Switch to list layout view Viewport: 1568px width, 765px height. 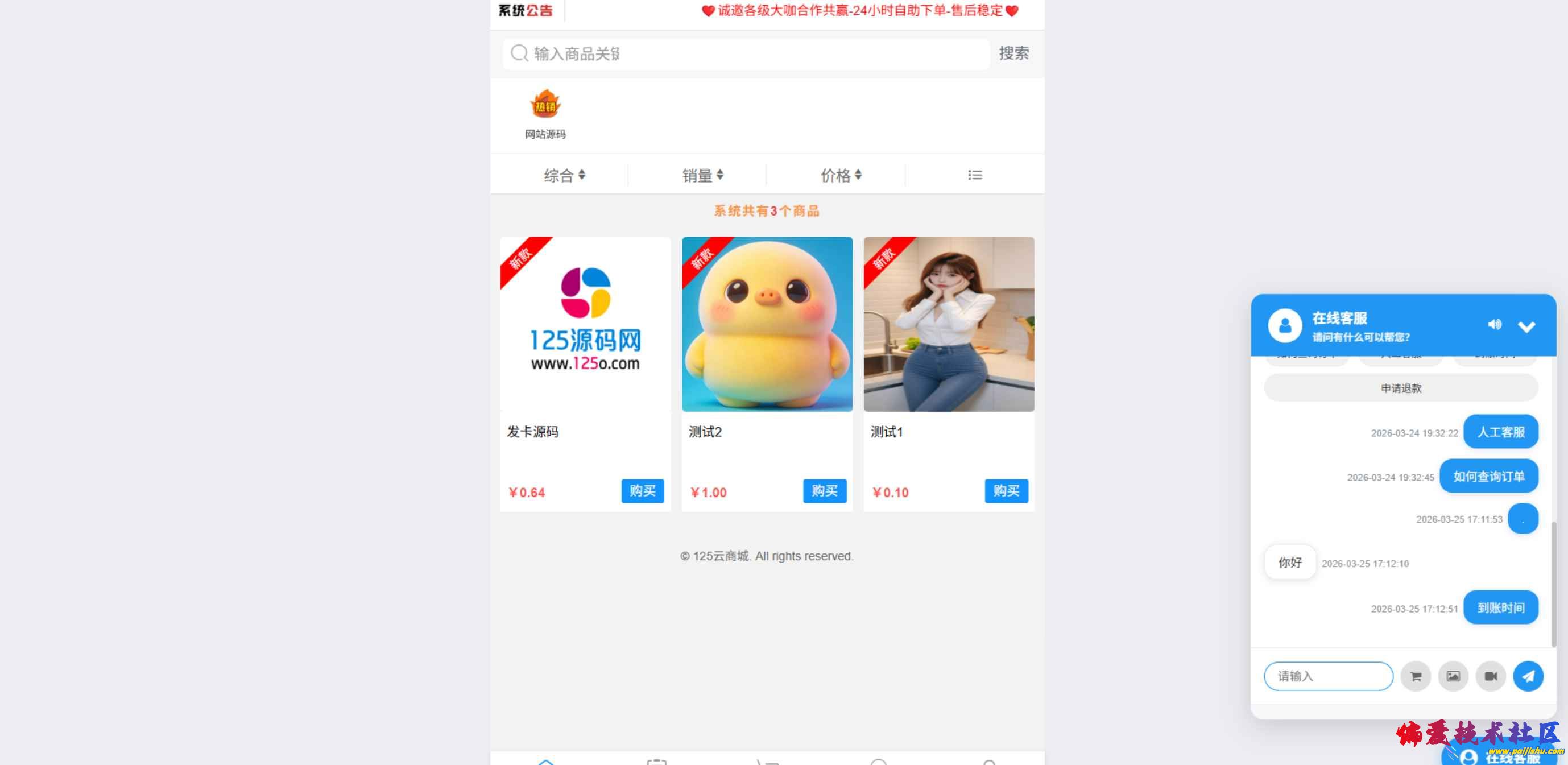(x=974, y=175)
